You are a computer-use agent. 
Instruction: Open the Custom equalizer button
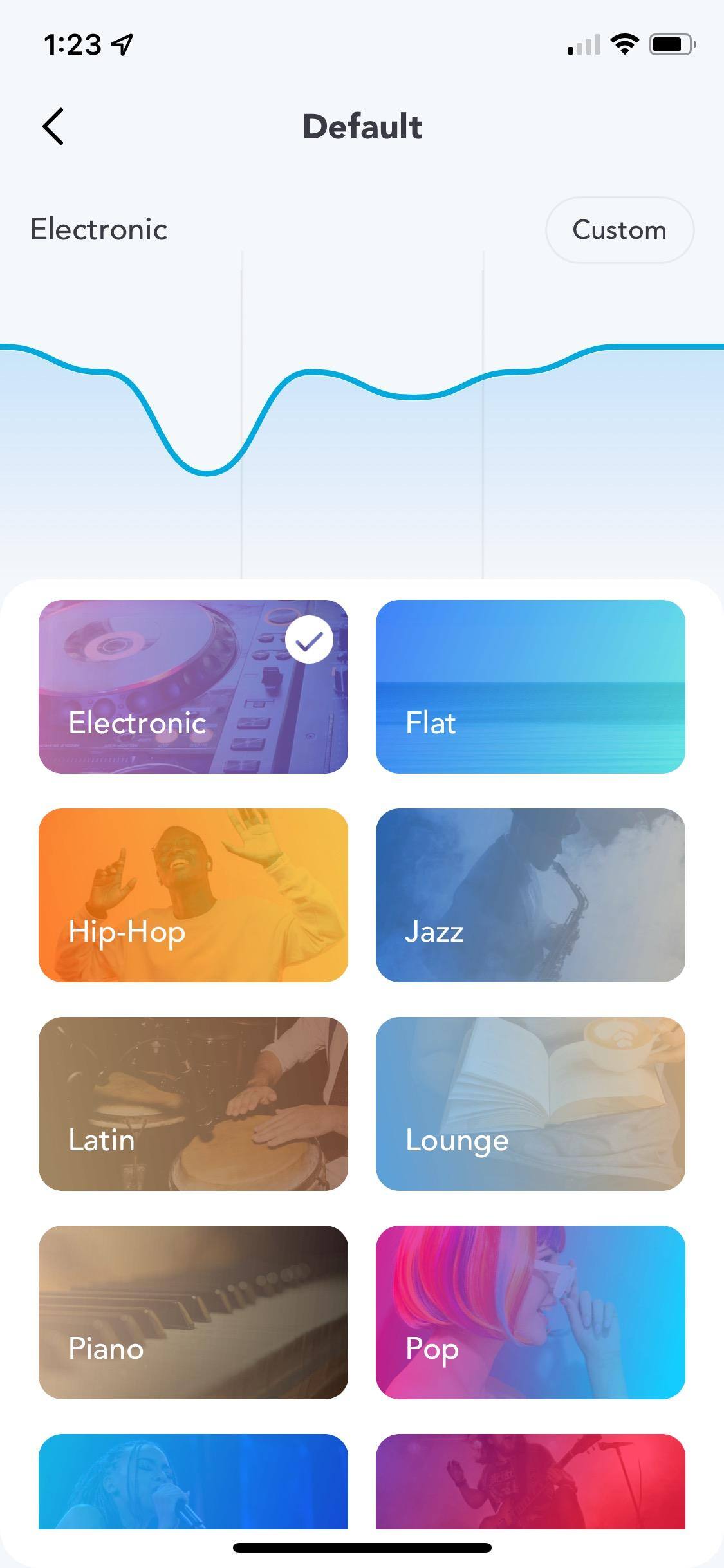click(619, 230)
